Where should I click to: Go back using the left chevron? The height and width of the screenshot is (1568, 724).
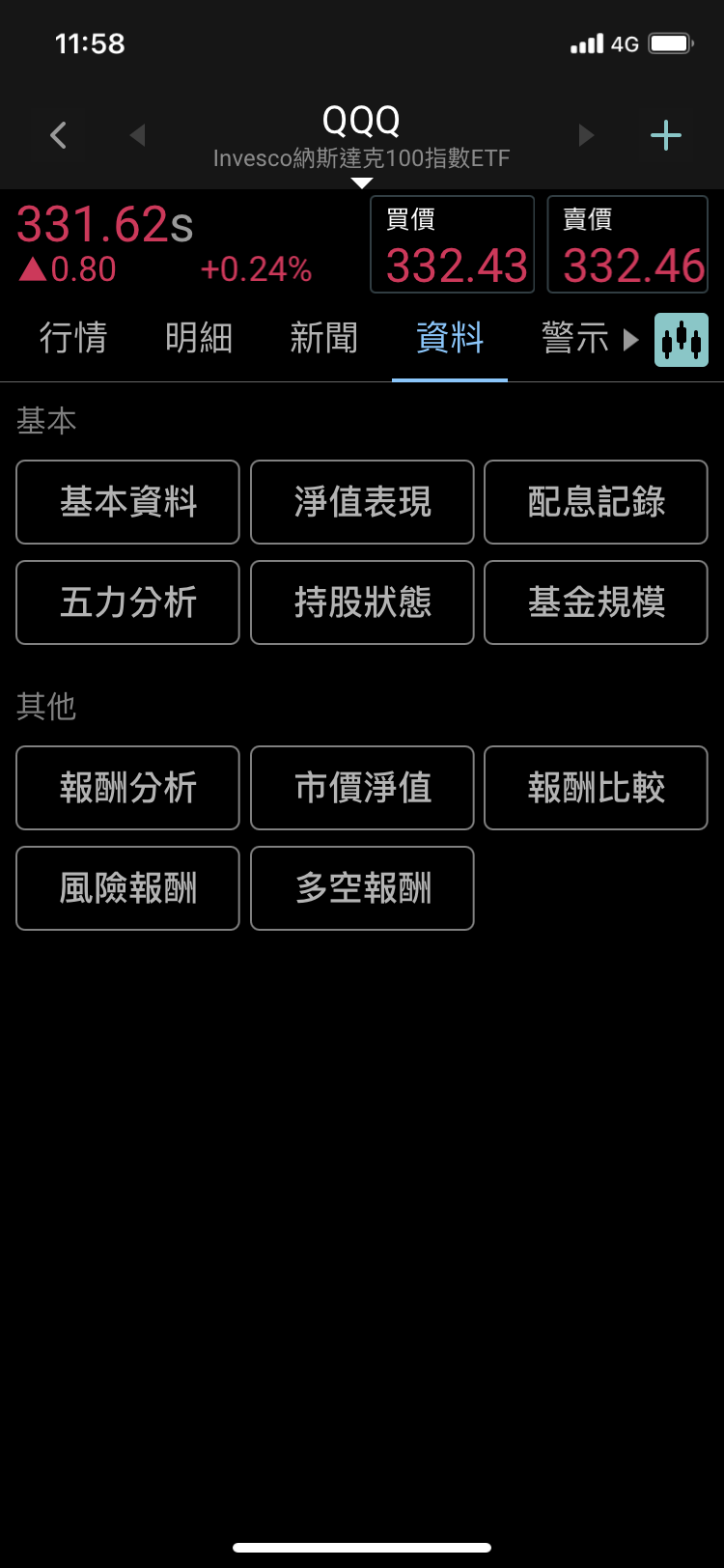[x=59, y=135]
